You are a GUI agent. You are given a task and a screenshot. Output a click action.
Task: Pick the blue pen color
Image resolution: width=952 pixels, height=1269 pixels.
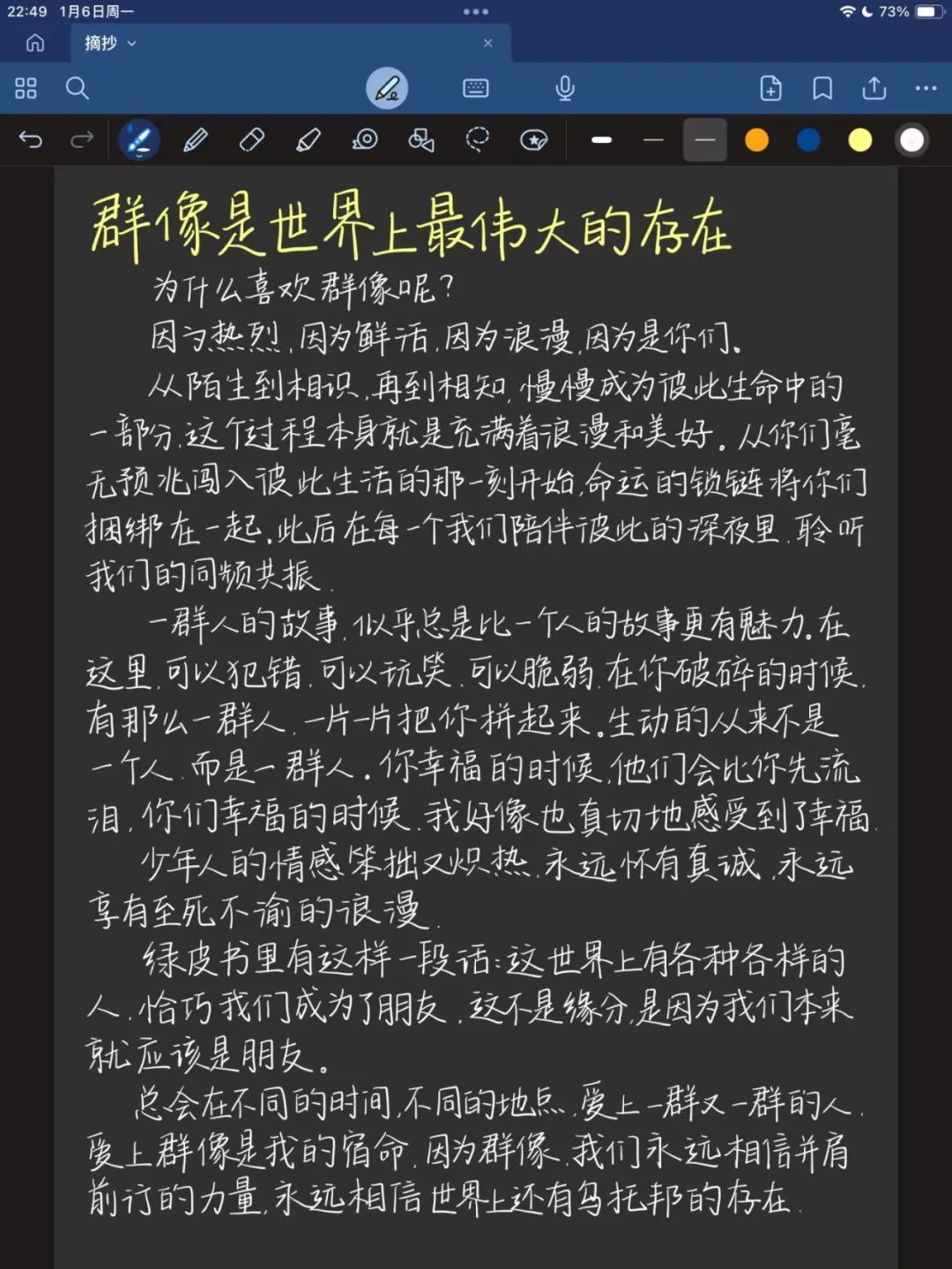[808, 140]
